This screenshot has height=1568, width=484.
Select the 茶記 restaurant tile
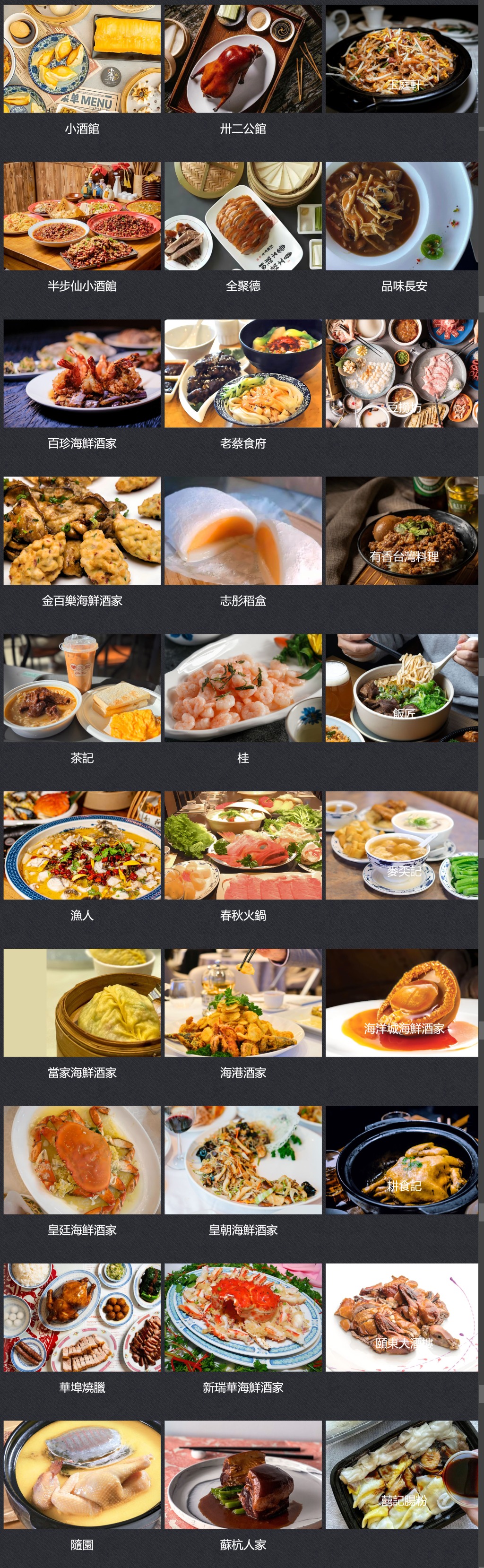82,688
